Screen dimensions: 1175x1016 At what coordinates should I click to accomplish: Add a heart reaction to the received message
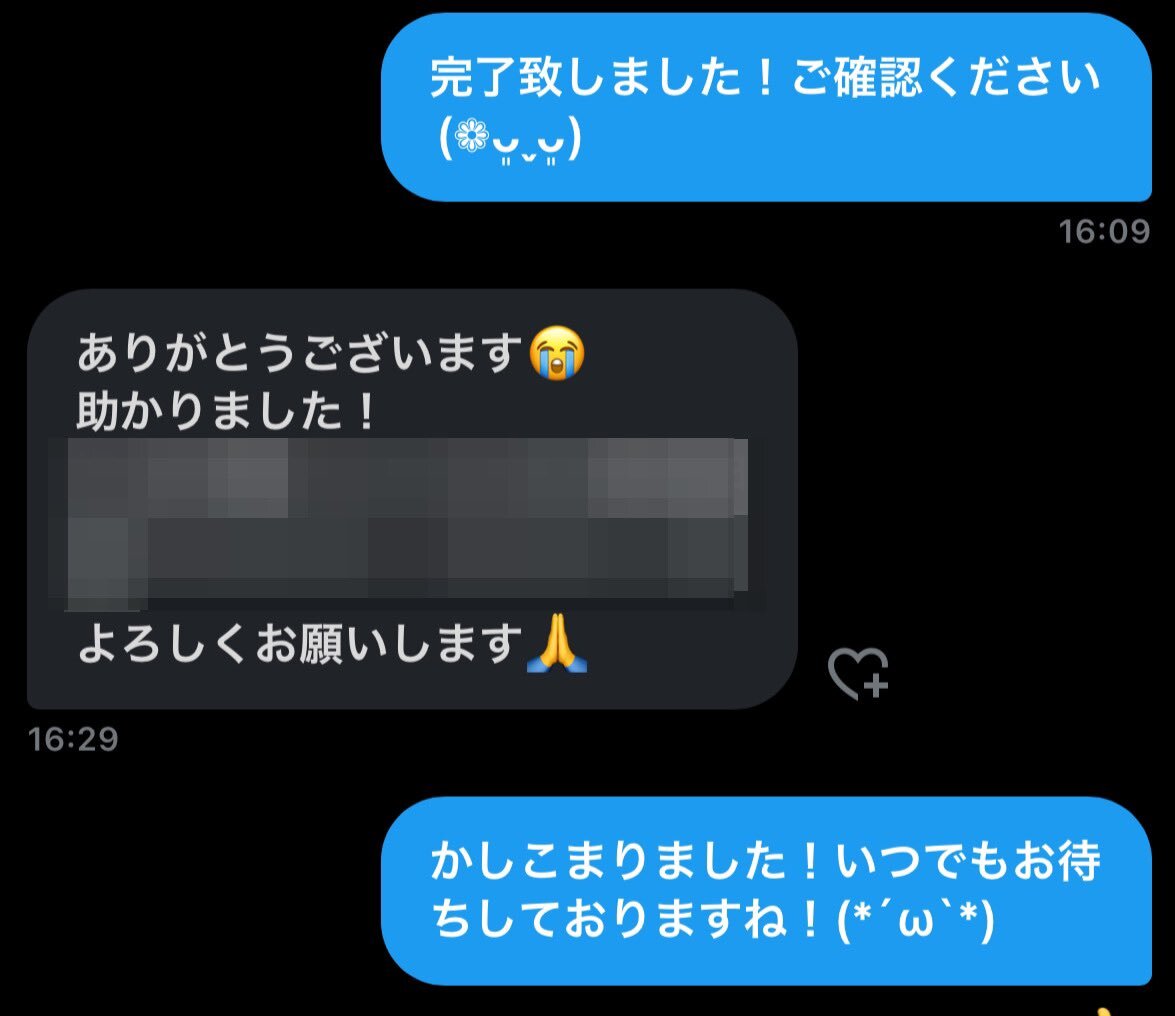pos(857,673)
